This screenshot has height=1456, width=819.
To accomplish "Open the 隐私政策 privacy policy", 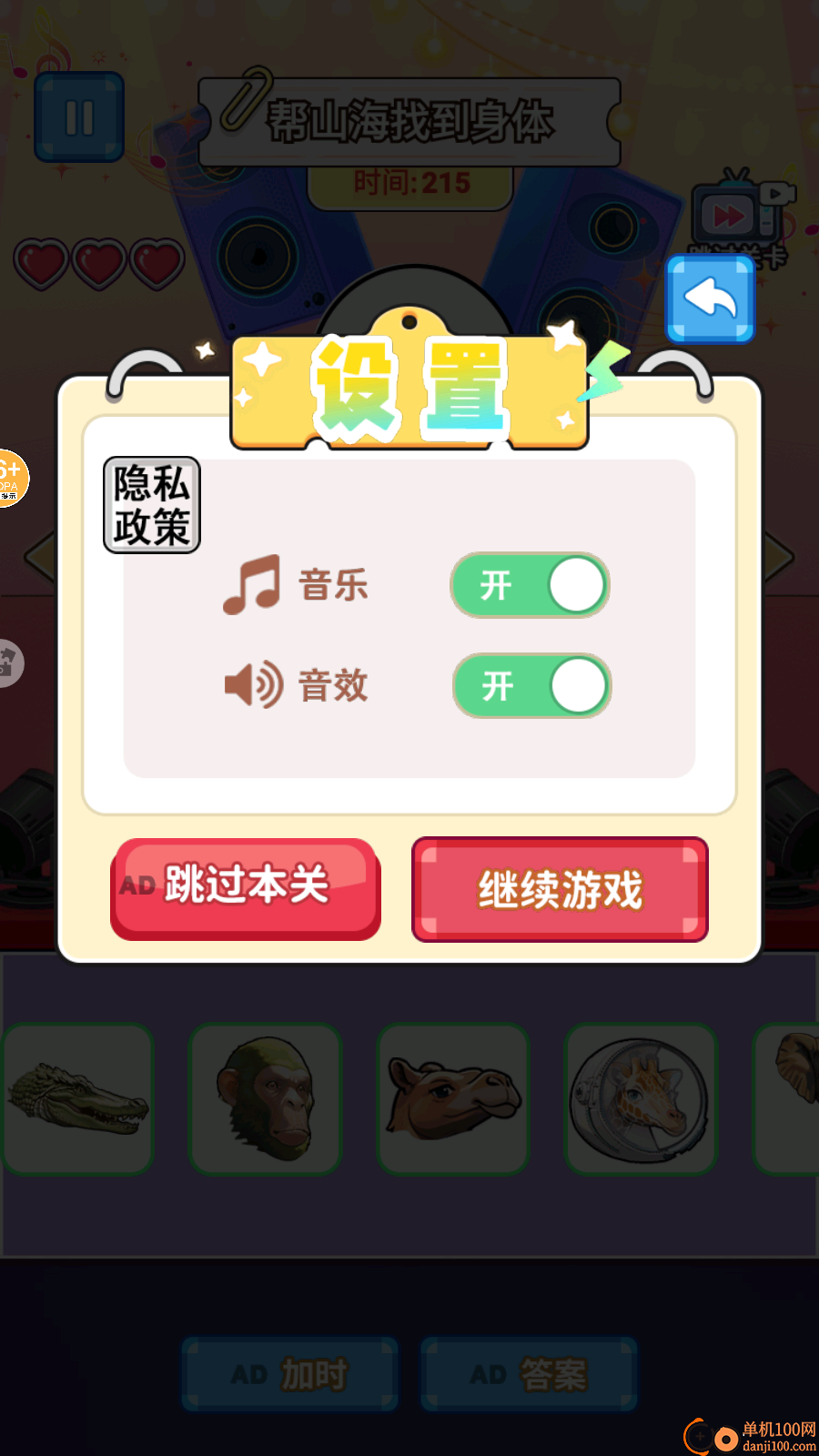I will (x=151, y=503).
